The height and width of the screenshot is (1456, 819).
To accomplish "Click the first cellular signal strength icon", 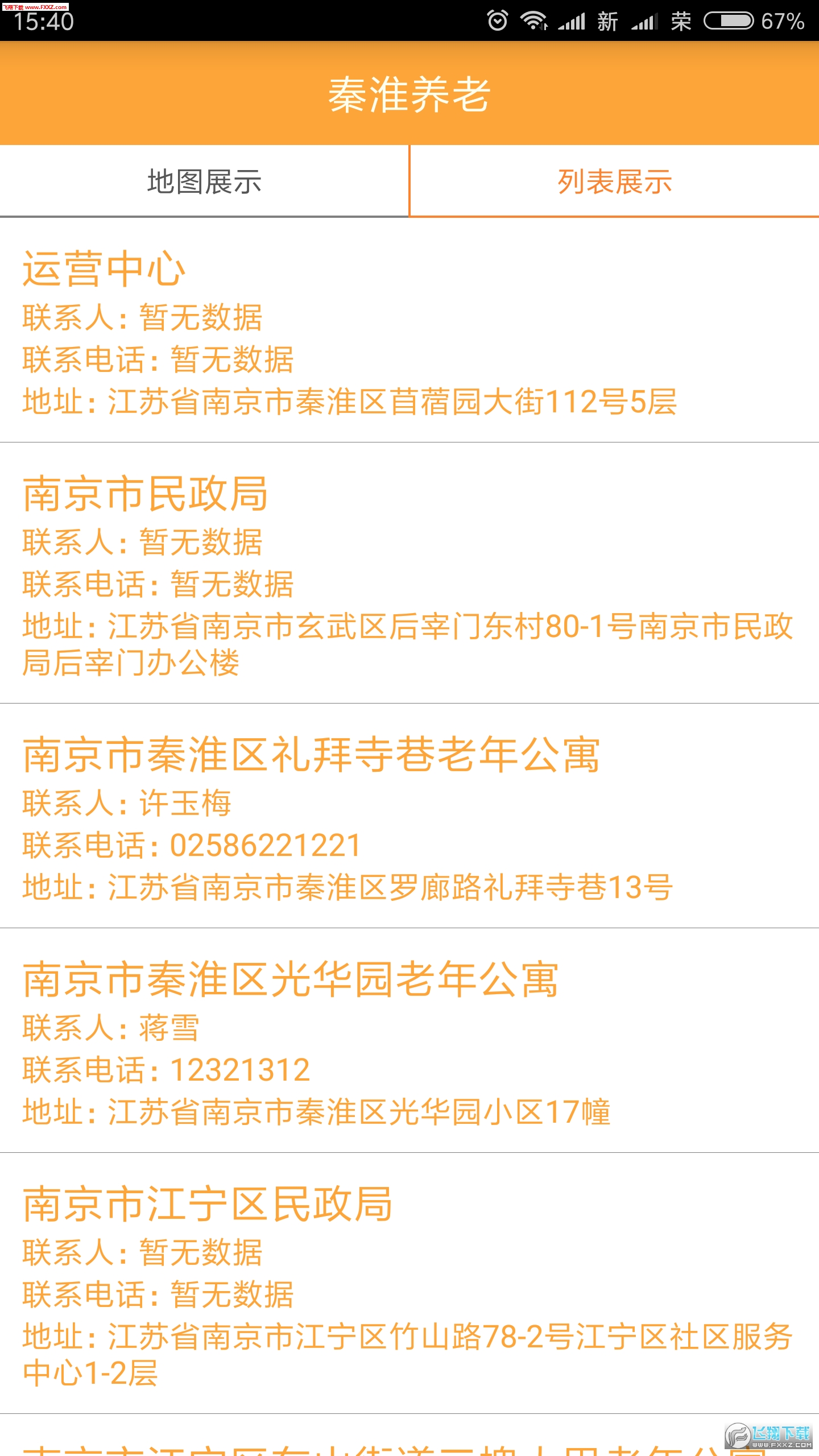I will pos(572,21).
